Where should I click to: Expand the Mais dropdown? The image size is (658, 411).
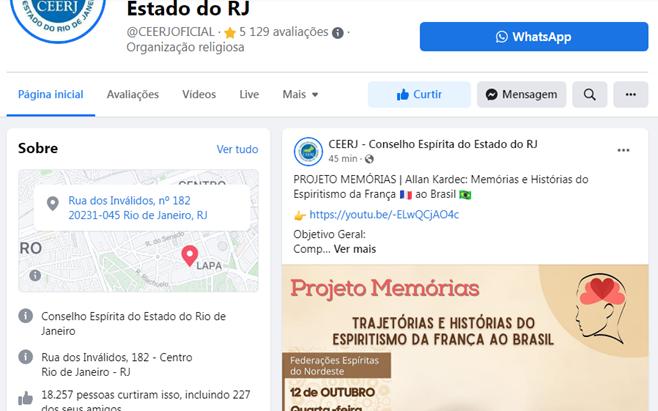click(x=300, y=95)
